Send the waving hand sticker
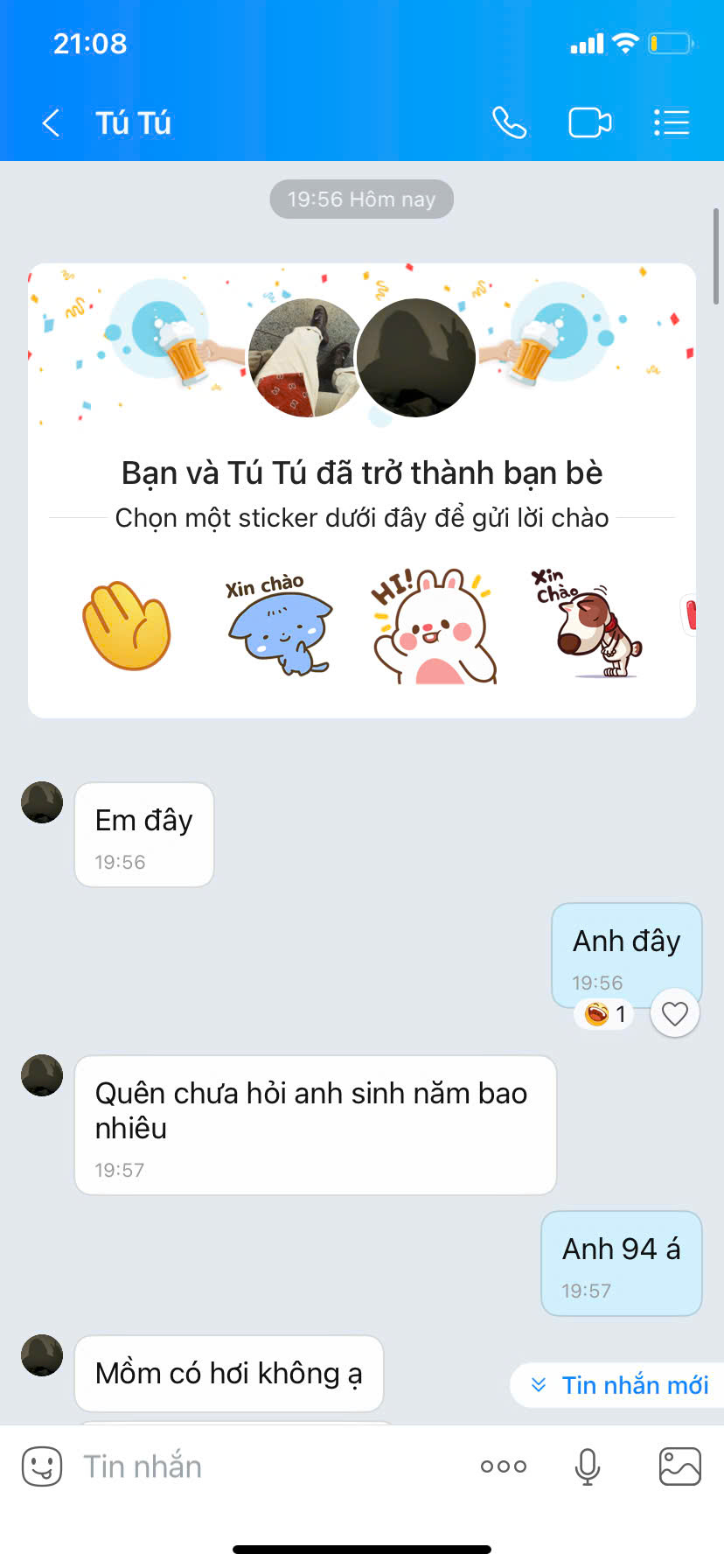724x1568 pixels. [127, 626]
